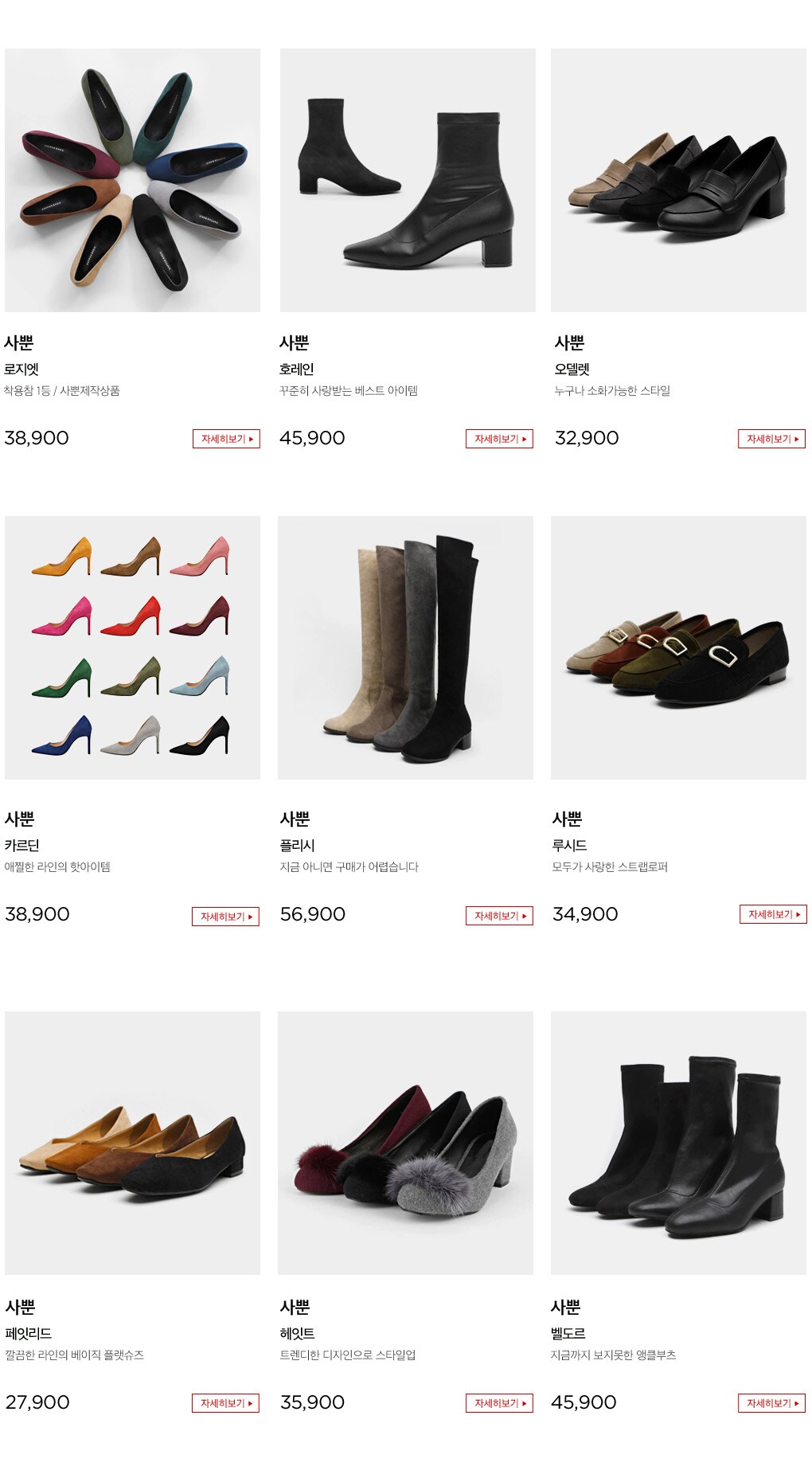The height and width of the screenshot is (1478, 812).
Task: Select the 루시드 buckle loafers image
Action: [x=678, y=647]
